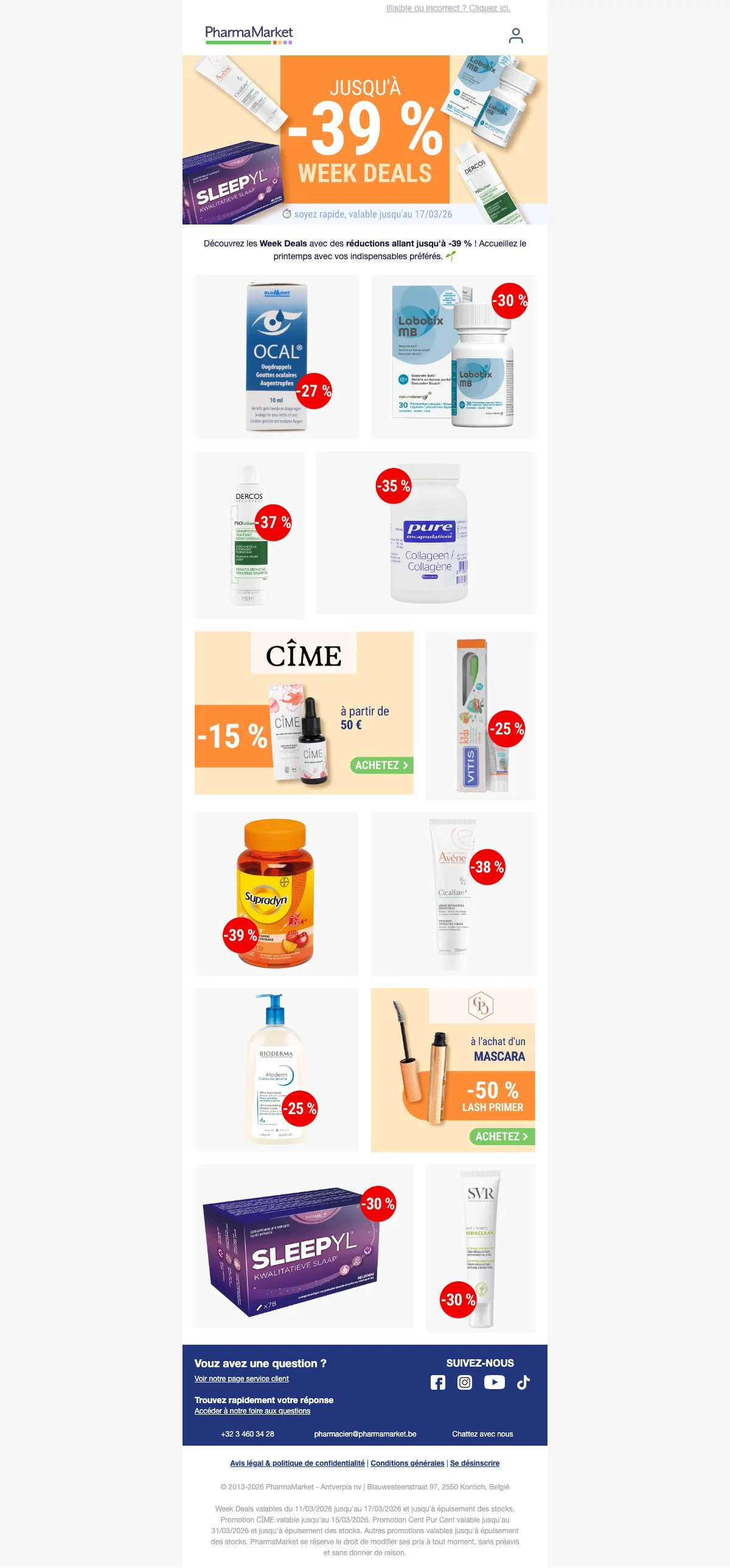Open the Supradyn -39 % product tile
This screenshot has height=1568, width=730.
tap(276, 894)
